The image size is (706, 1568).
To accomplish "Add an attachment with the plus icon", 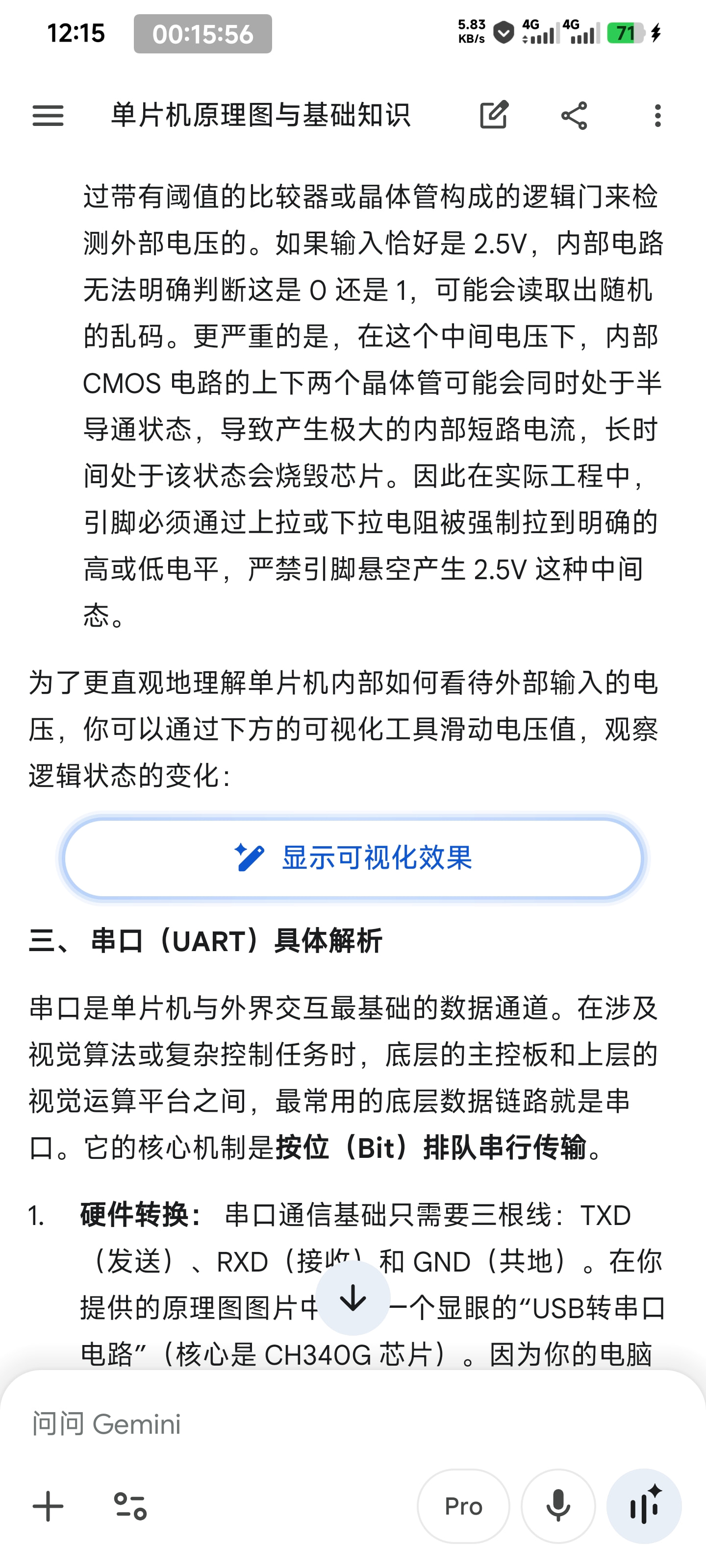I will (x=48, y=1507).
